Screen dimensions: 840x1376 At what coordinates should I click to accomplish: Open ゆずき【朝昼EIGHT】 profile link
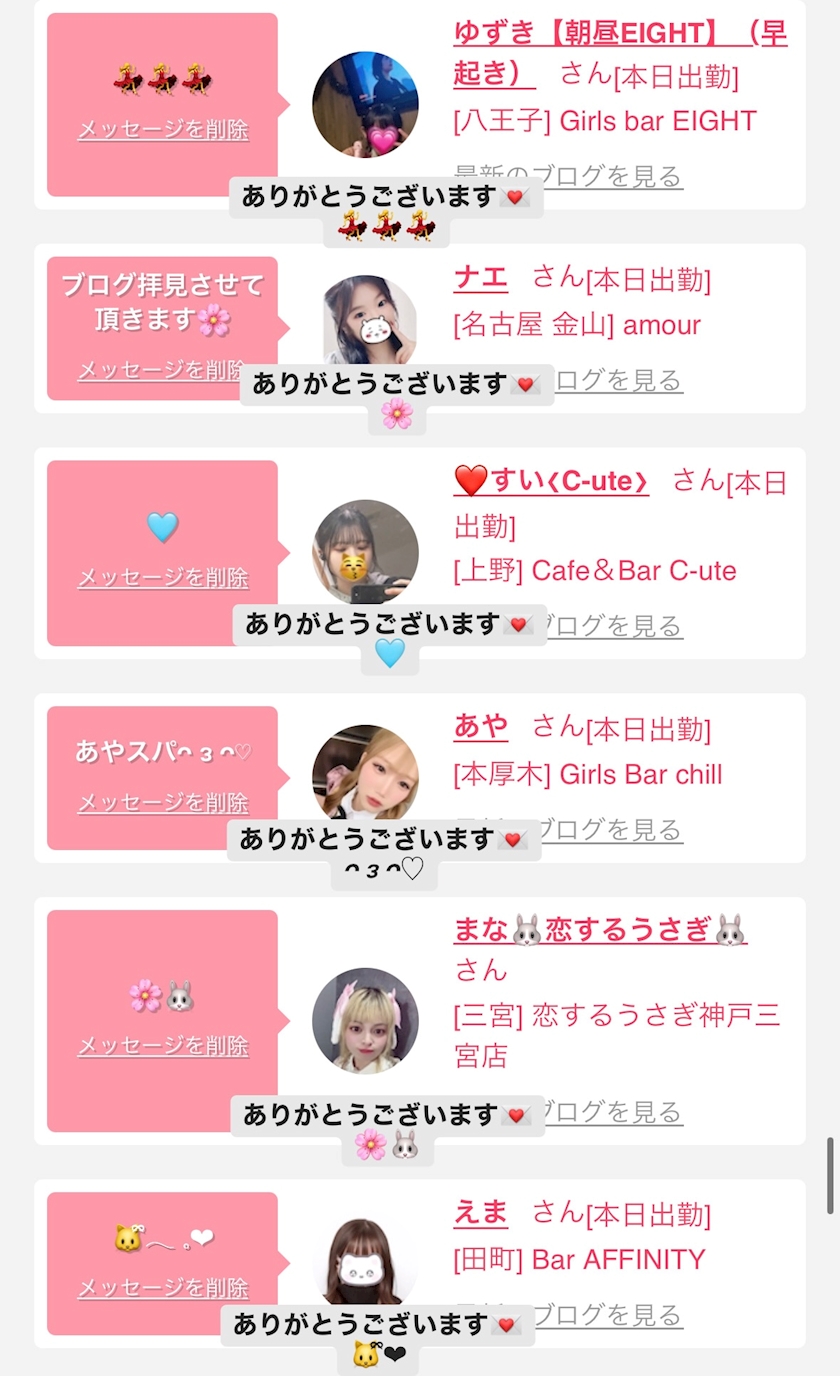[620, 53]
